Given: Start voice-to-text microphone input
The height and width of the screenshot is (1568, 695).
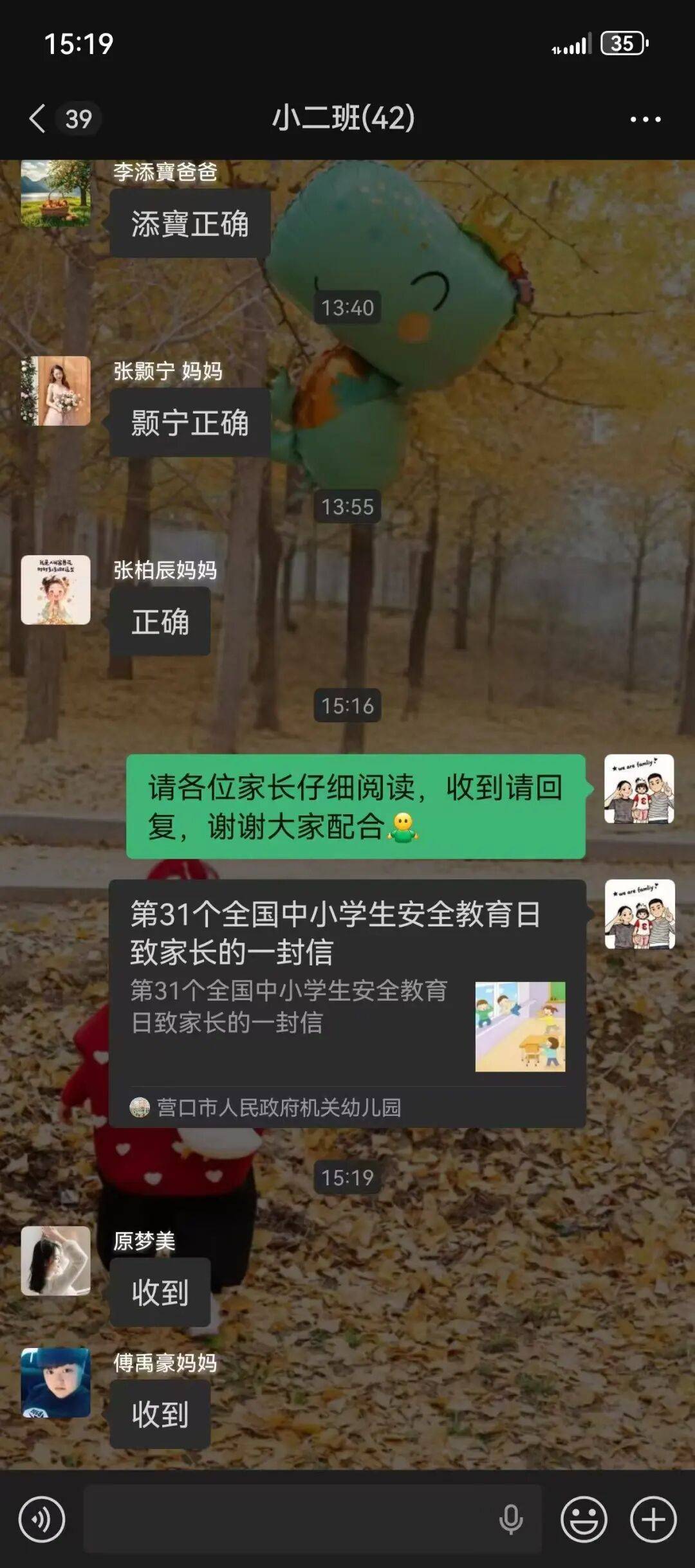Looking at the screenshot, I should coord(511,1520).
